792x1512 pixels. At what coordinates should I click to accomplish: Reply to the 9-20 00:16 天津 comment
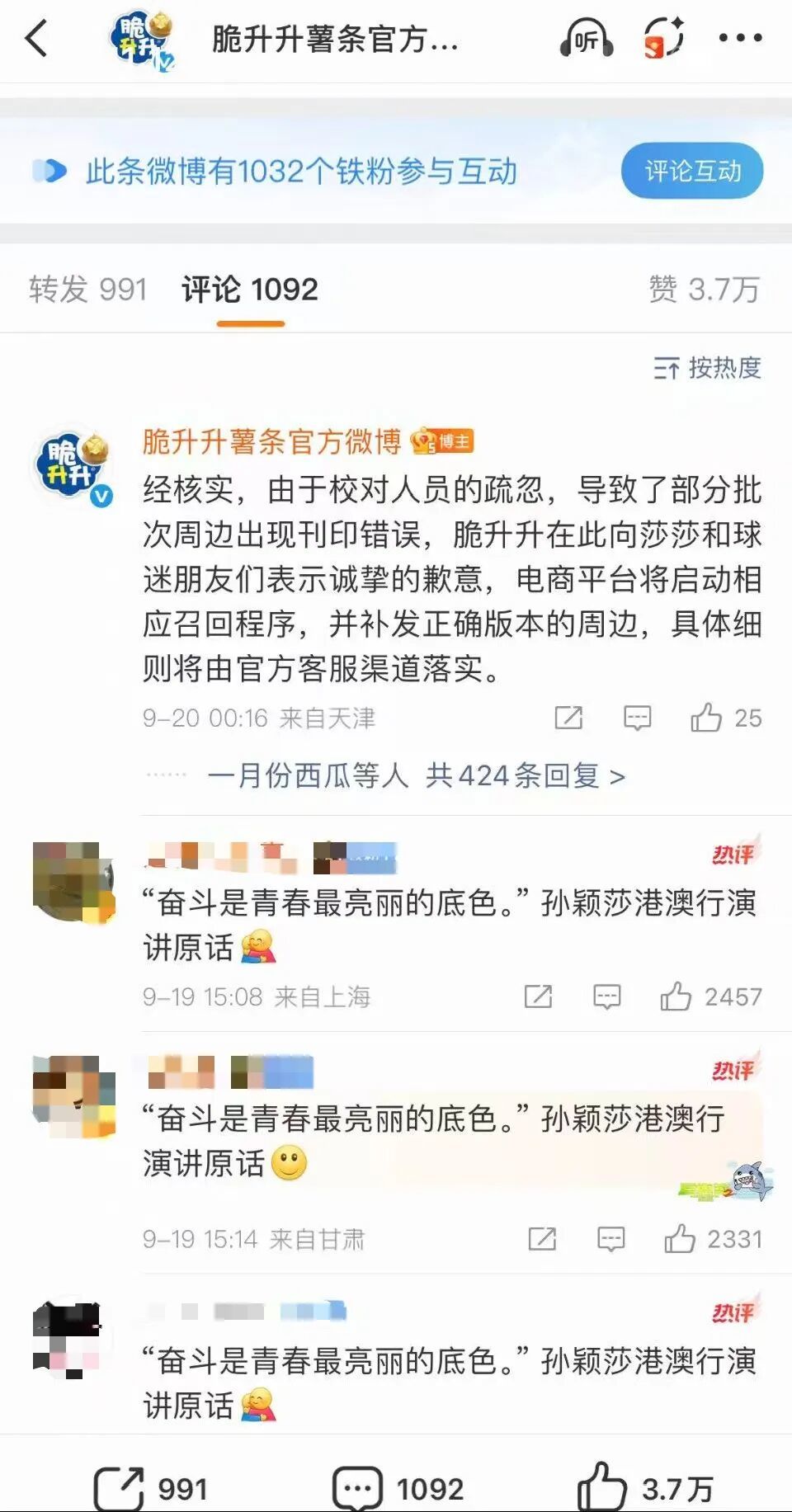tap(637, 718)
